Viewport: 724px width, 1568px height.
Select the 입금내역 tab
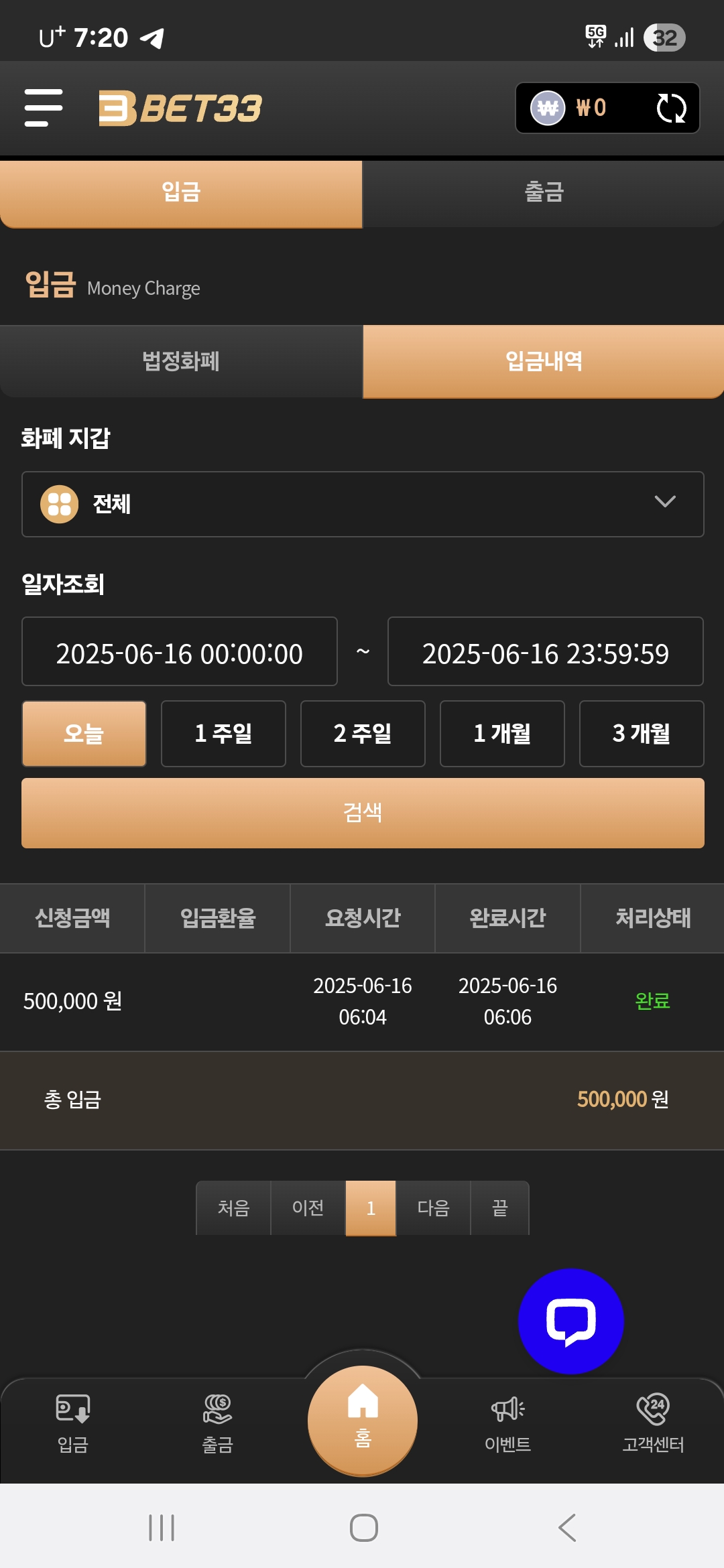pos(543,361)
